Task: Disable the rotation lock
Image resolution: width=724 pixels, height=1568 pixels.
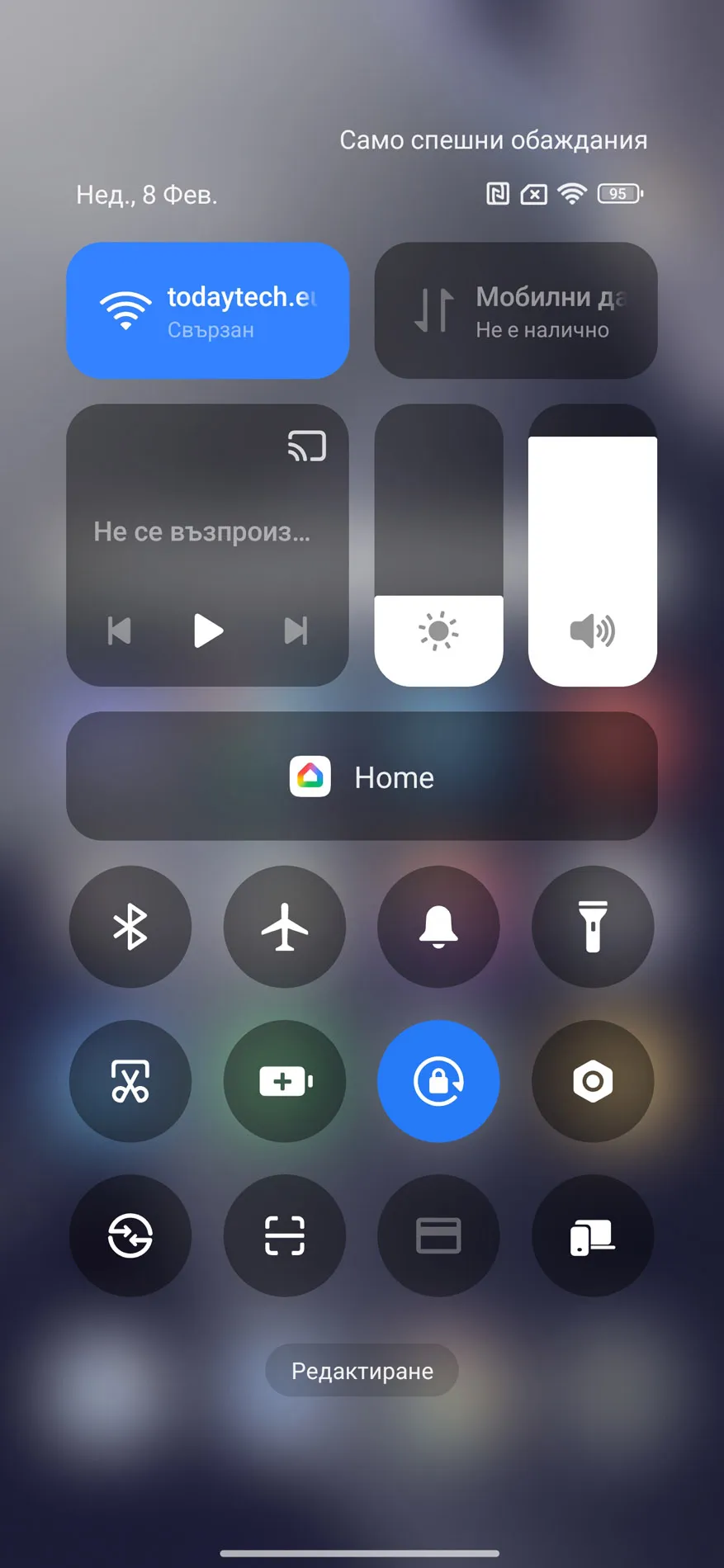Action: 438,1081
